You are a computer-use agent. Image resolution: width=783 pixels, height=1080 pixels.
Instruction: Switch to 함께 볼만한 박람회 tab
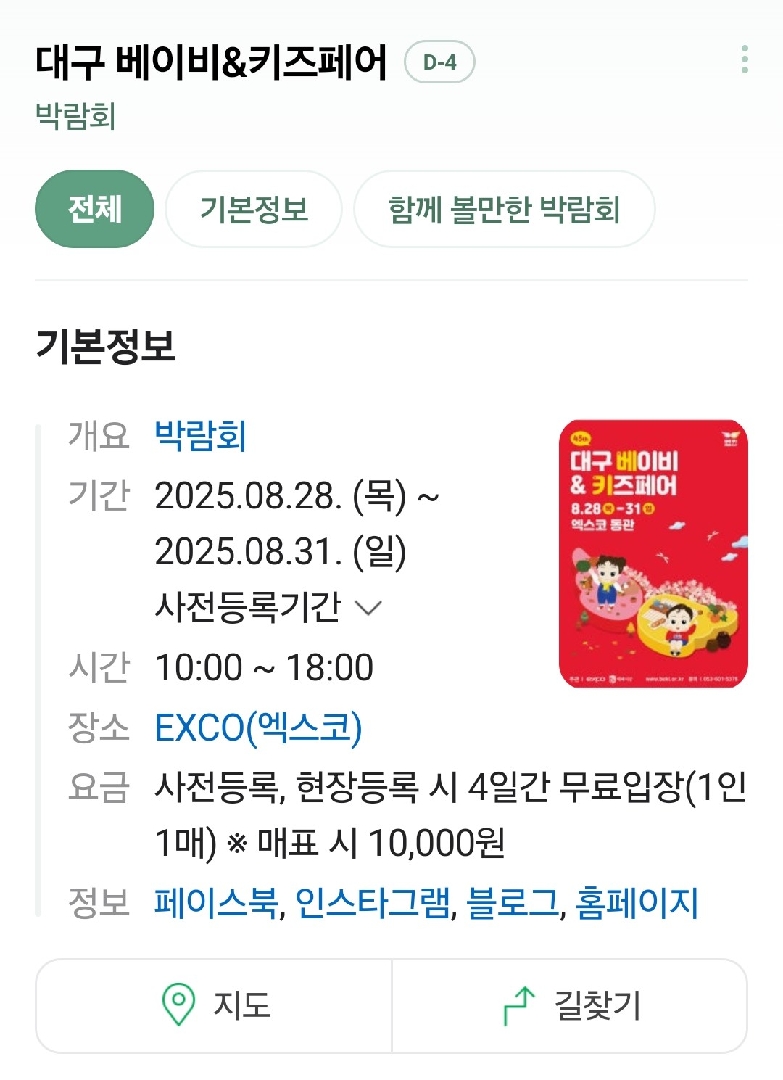[504, 209]
